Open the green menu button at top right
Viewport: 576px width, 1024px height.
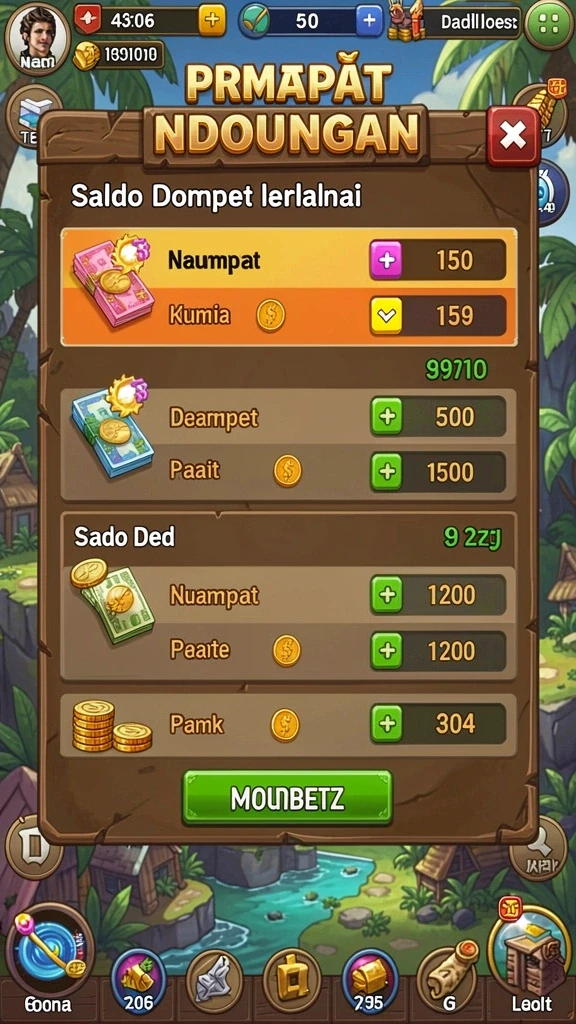pos(549,25)
